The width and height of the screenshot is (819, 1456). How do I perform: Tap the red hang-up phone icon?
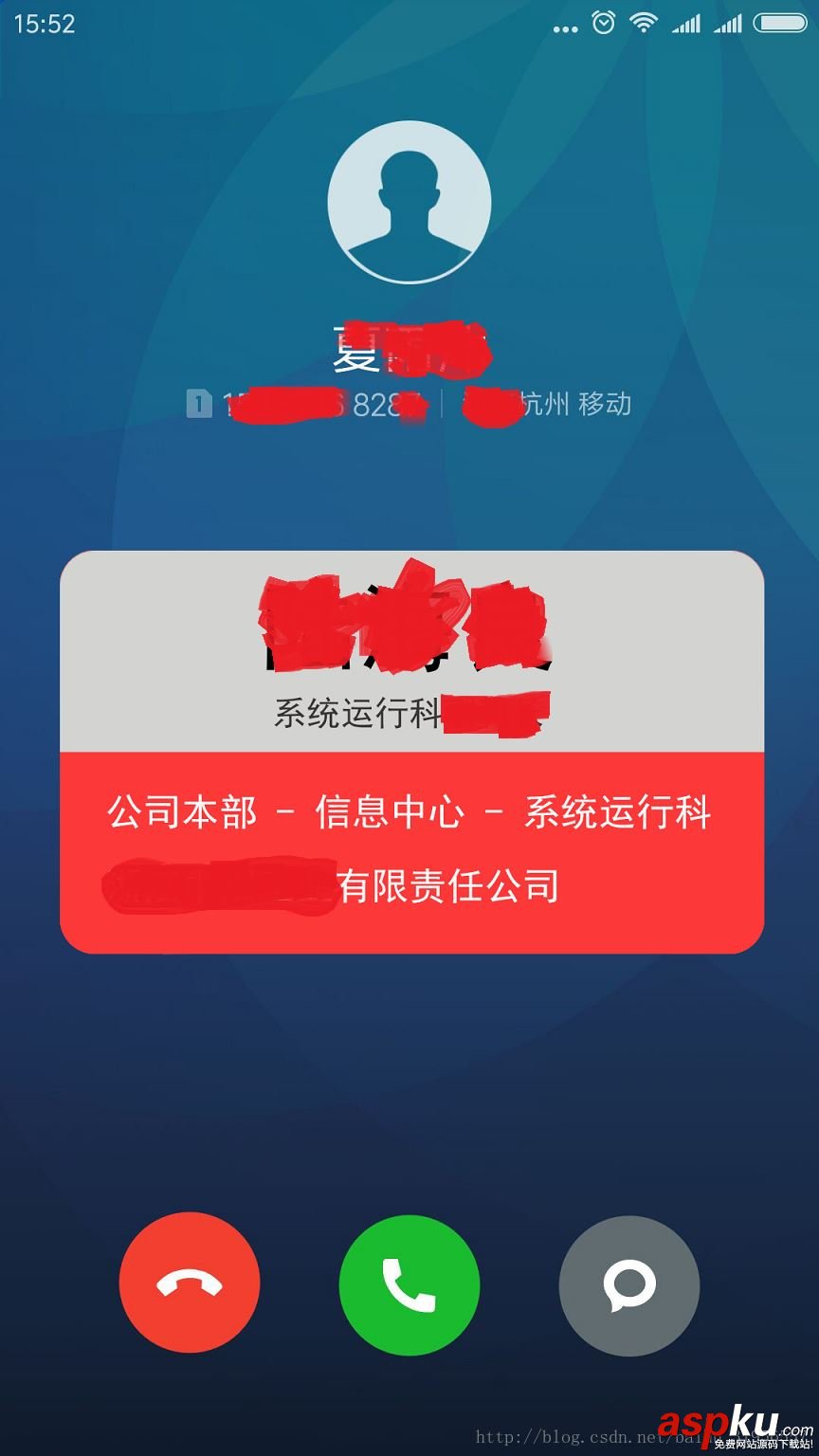click(x=190, y=1283)
